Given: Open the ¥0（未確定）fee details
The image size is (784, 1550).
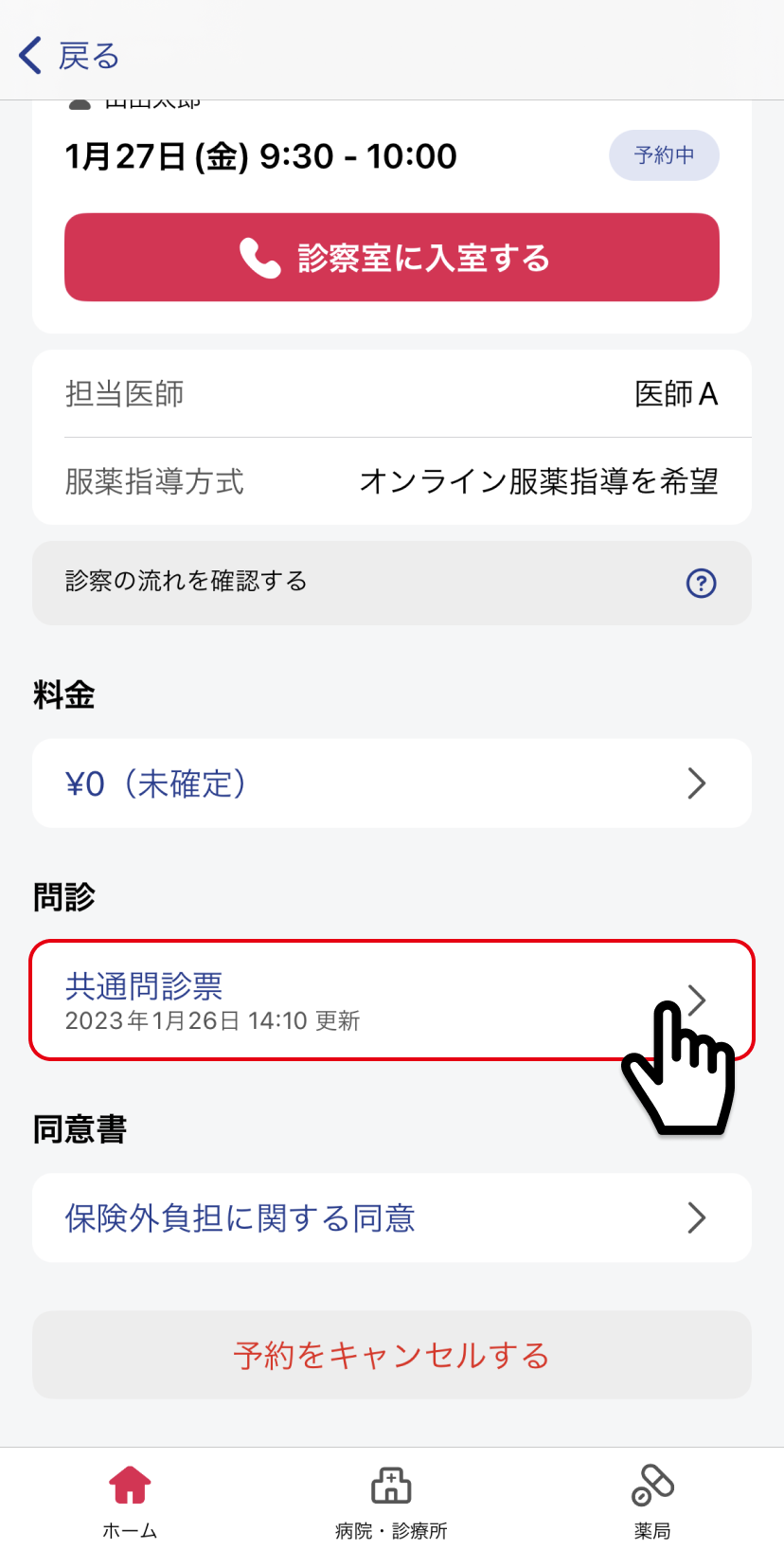Looking at the screenshot, I should [392, 784].
